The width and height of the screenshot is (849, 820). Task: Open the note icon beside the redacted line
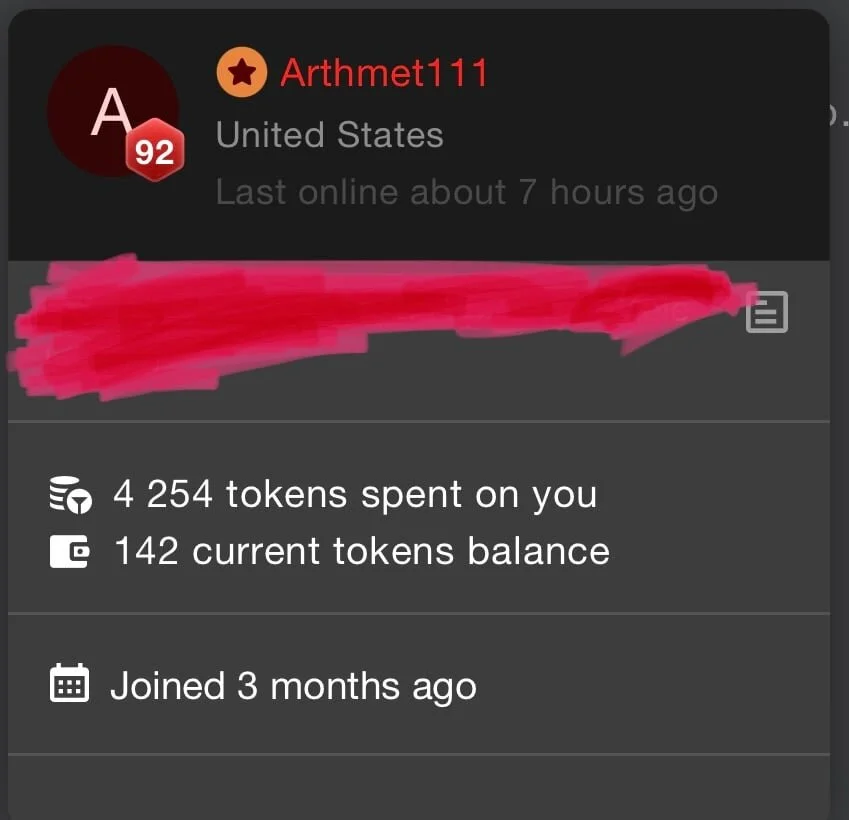point(767,312)
